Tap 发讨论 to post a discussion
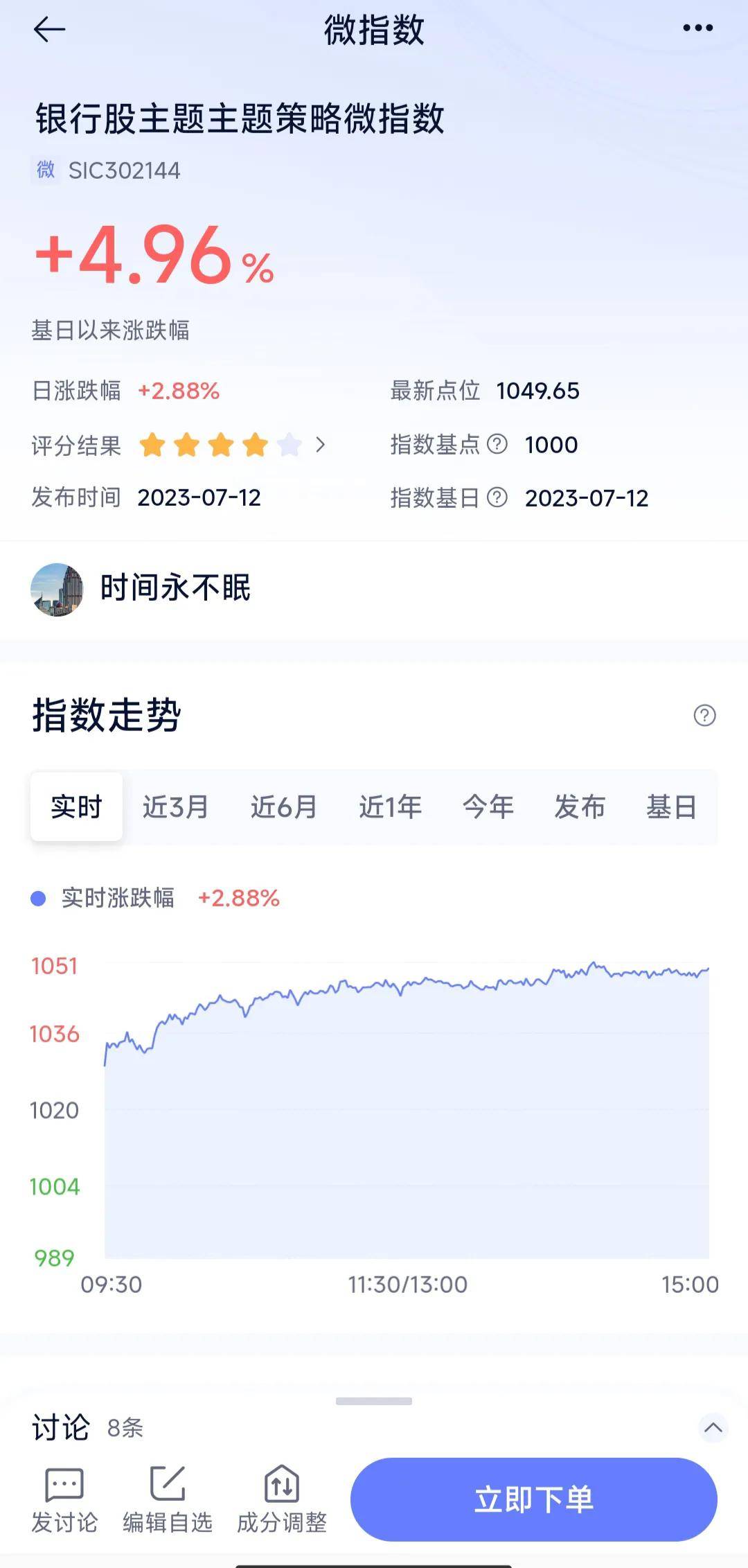This screenshot has width=748, height=1568. 64,1500
